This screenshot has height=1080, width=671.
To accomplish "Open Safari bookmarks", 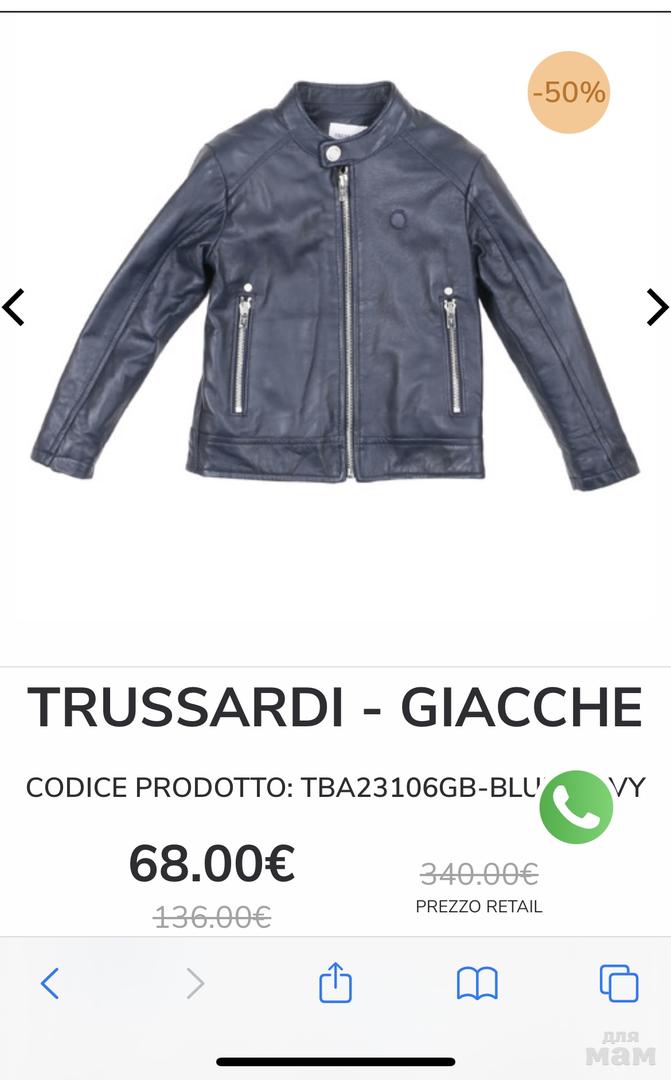I will click(477, 983).
